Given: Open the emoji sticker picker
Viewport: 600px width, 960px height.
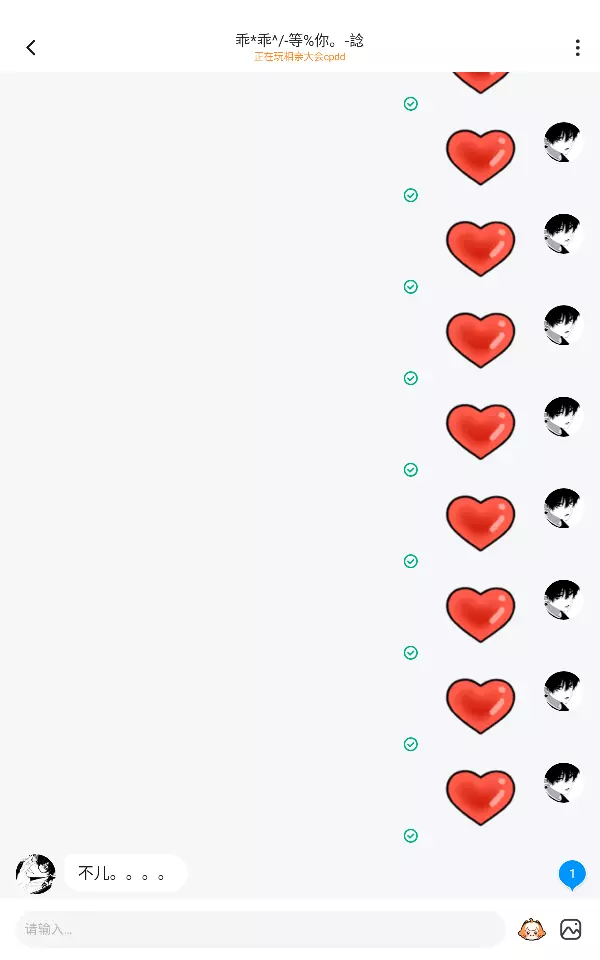Looking at the screenshot, I should click(531, 929).
